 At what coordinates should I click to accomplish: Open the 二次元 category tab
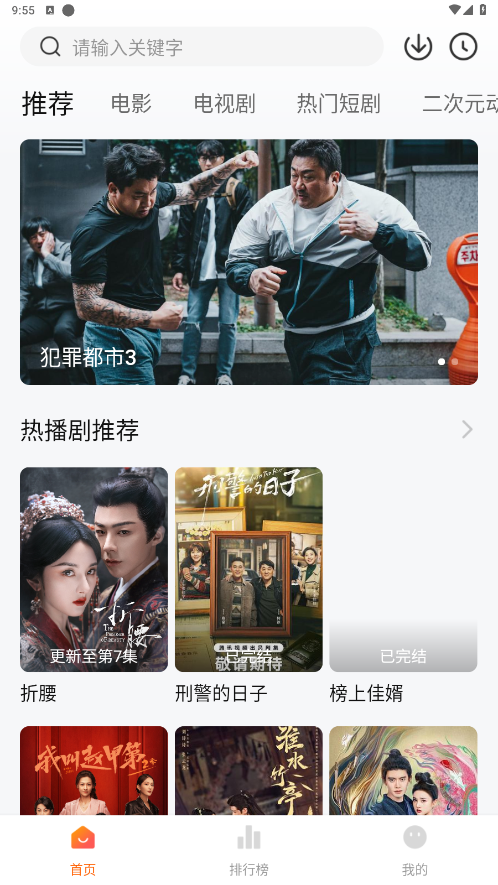pos(460,104)
